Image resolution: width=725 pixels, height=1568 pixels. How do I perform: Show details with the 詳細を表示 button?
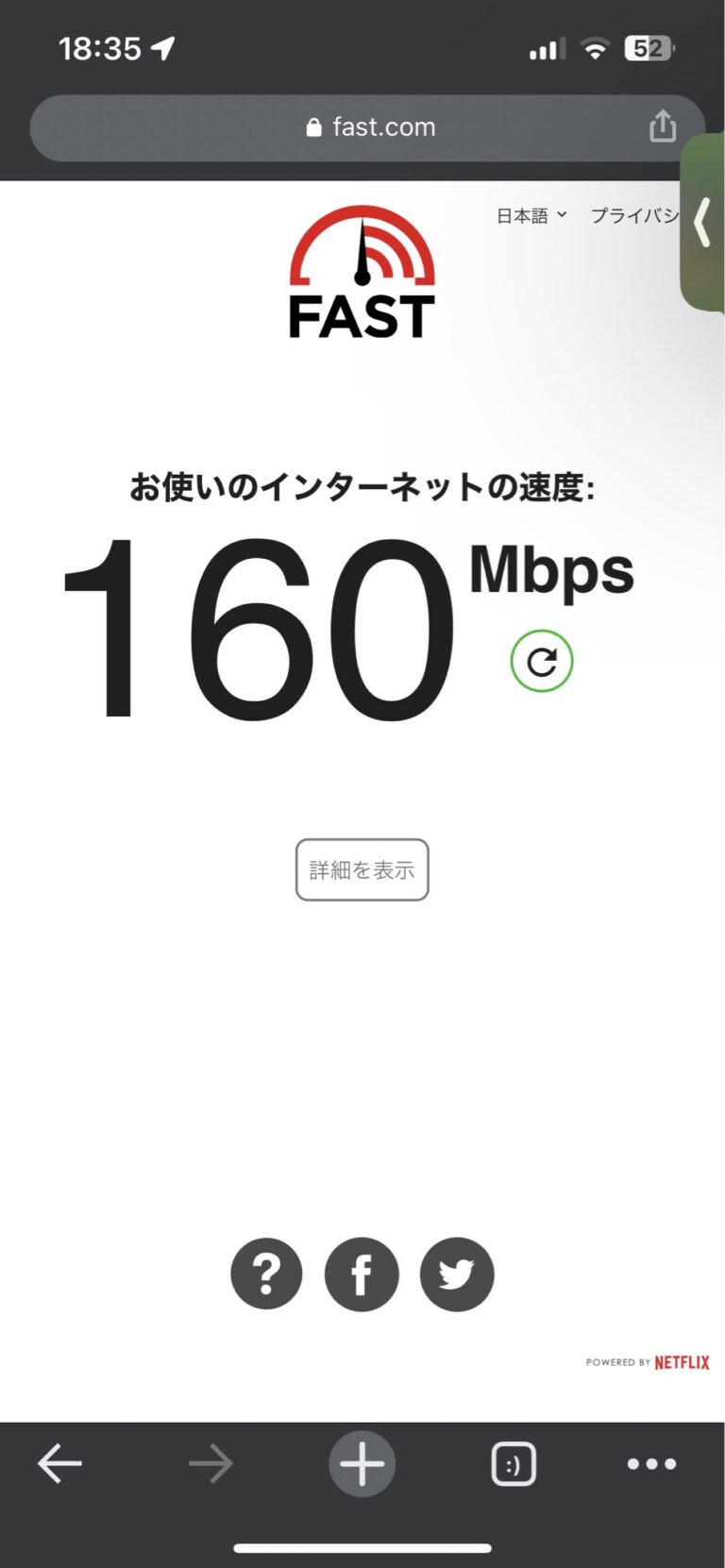pos(362,869)
